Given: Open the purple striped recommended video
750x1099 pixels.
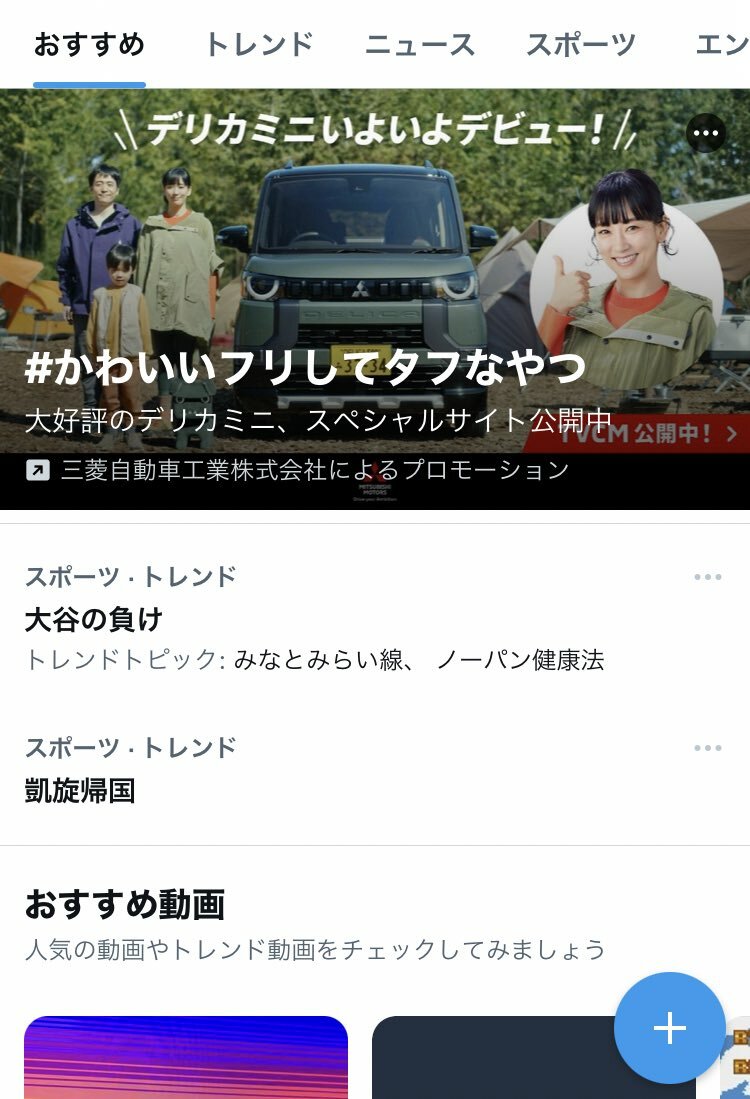Looking at the screenshot, I should point(186,1060).
